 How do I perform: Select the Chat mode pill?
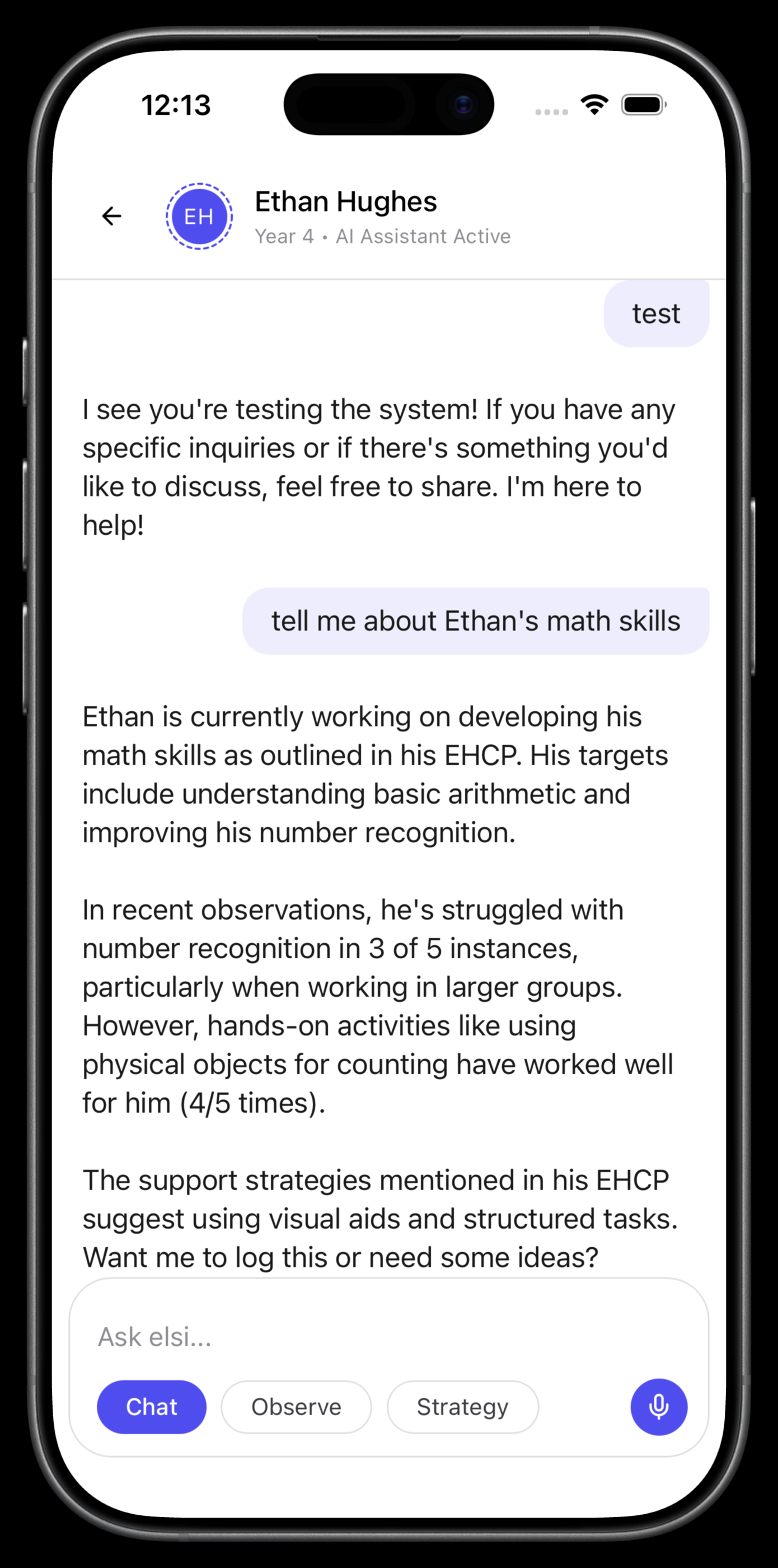pos(152,1407)
